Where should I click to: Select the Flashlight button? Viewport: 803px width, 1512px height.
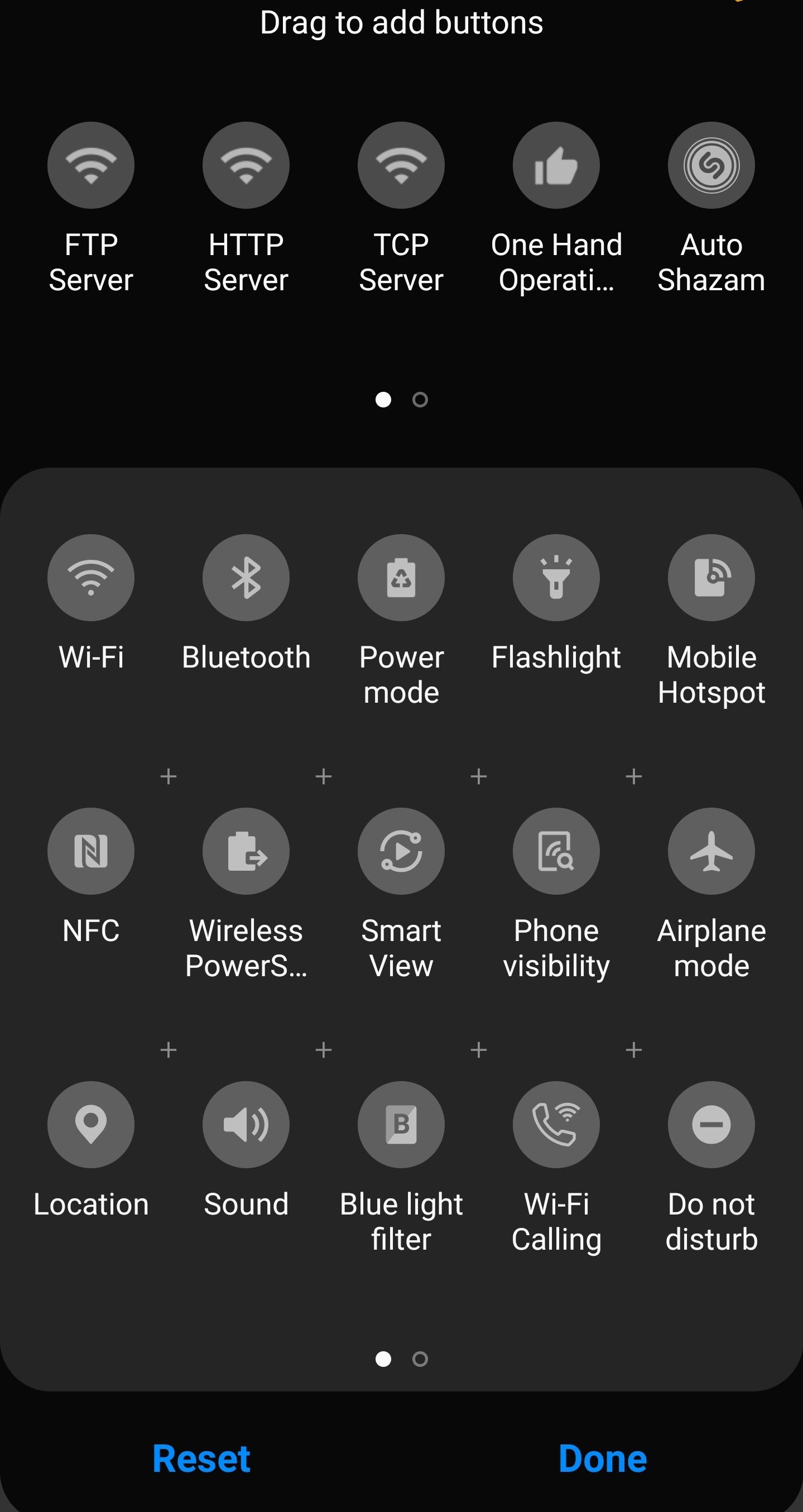coord(556,578)
